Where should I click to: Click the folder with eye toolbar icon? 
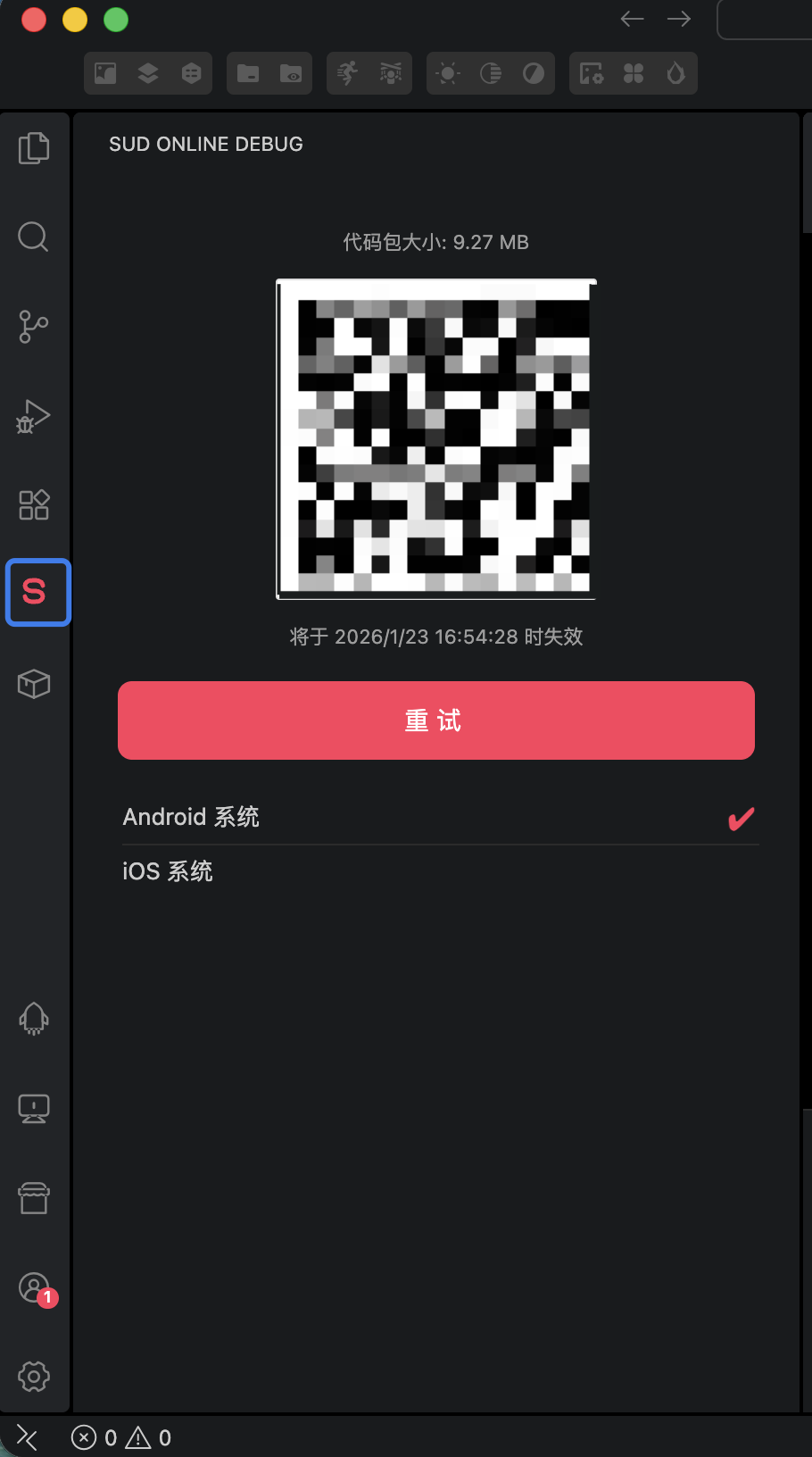coord(291,73)
